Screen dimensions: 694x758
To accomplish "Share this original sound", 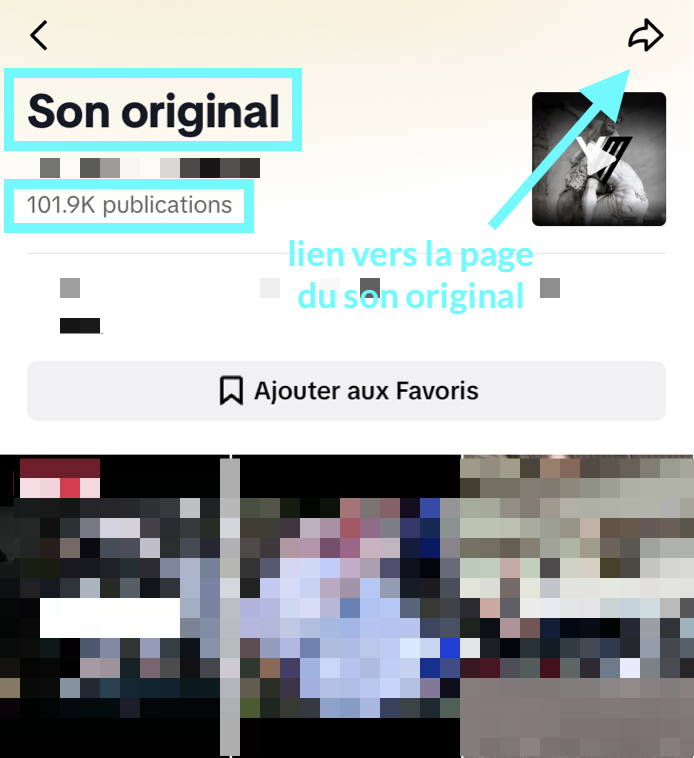I will pyautogui.click(x=645, y=37).
